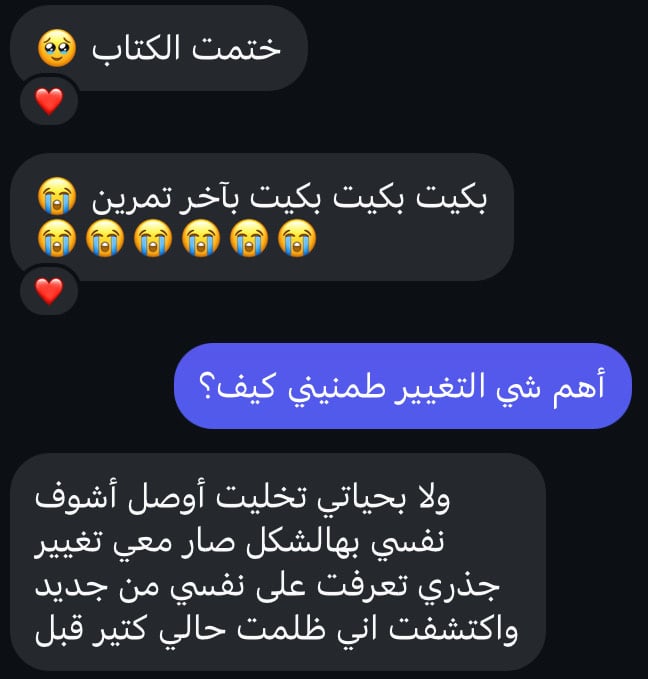Tap the heart reaction under the ختمت الكتاب message
The image size is (648, 679).
[x=49, y=100]
